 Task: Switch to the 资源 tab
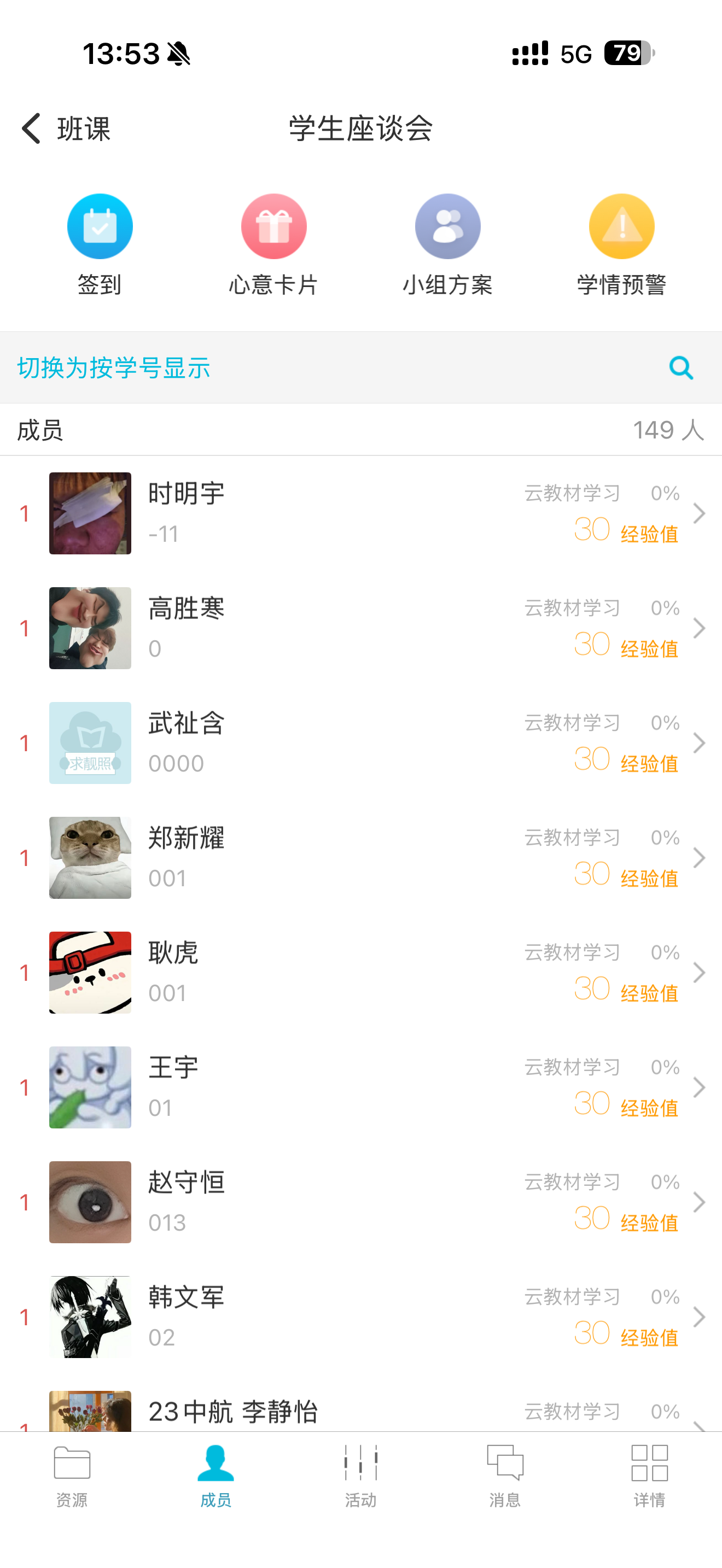click(x=72, y=1476)
